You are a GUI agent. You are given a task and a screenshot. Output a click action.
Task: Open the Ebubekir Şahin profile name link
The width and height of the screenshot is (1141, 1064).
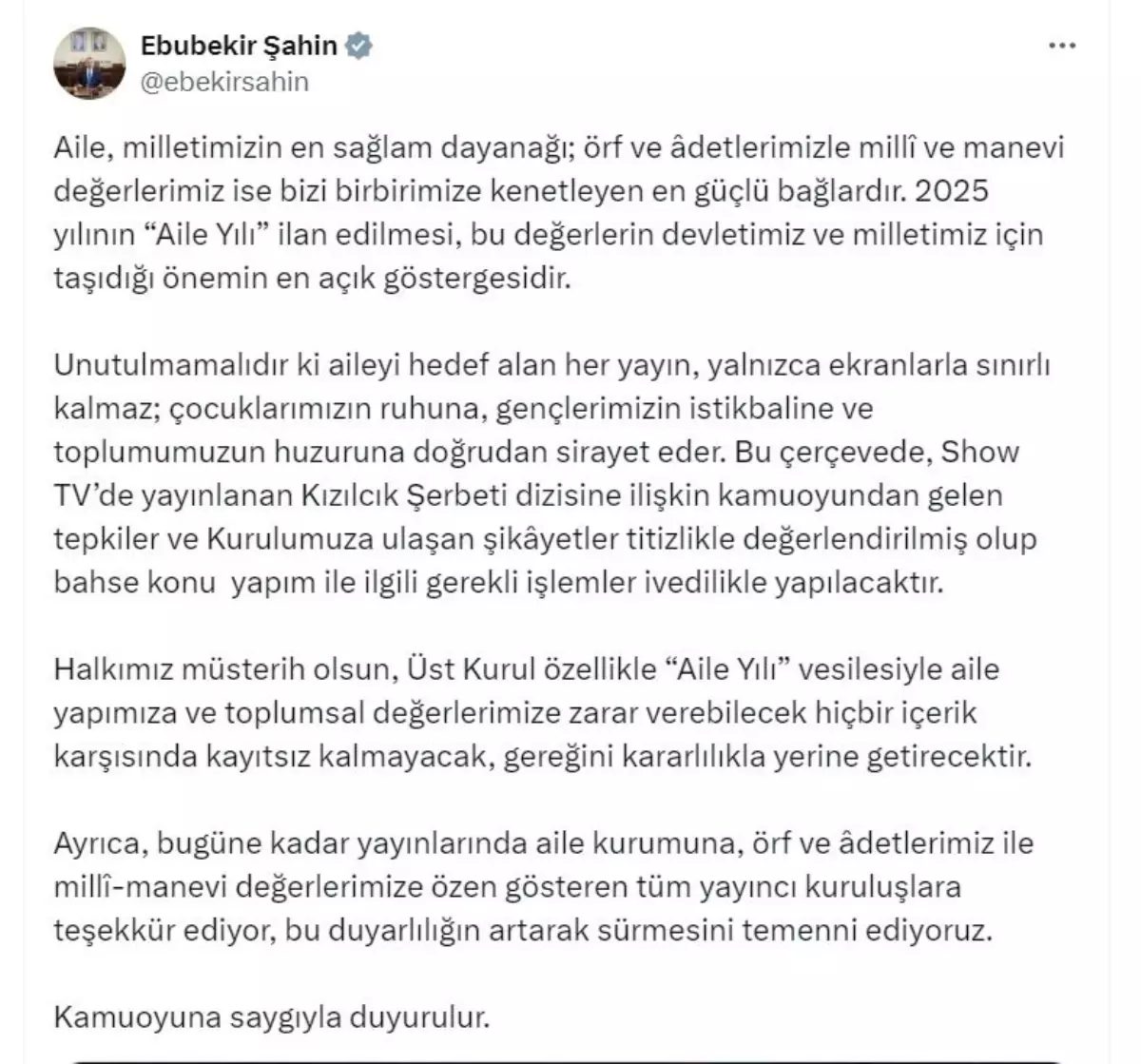point(239,45)
